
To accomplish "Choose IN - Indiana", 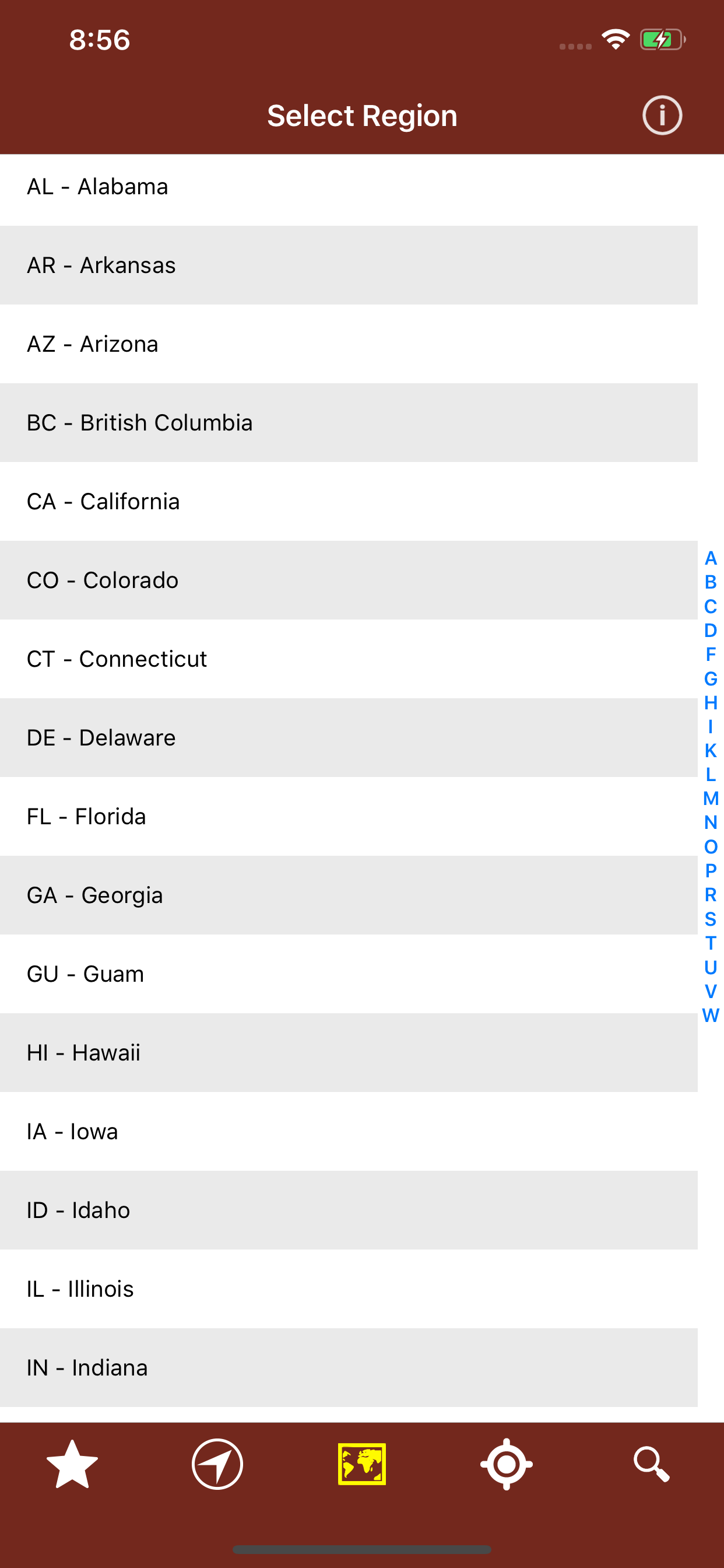I will click(x=349, y=1368).
